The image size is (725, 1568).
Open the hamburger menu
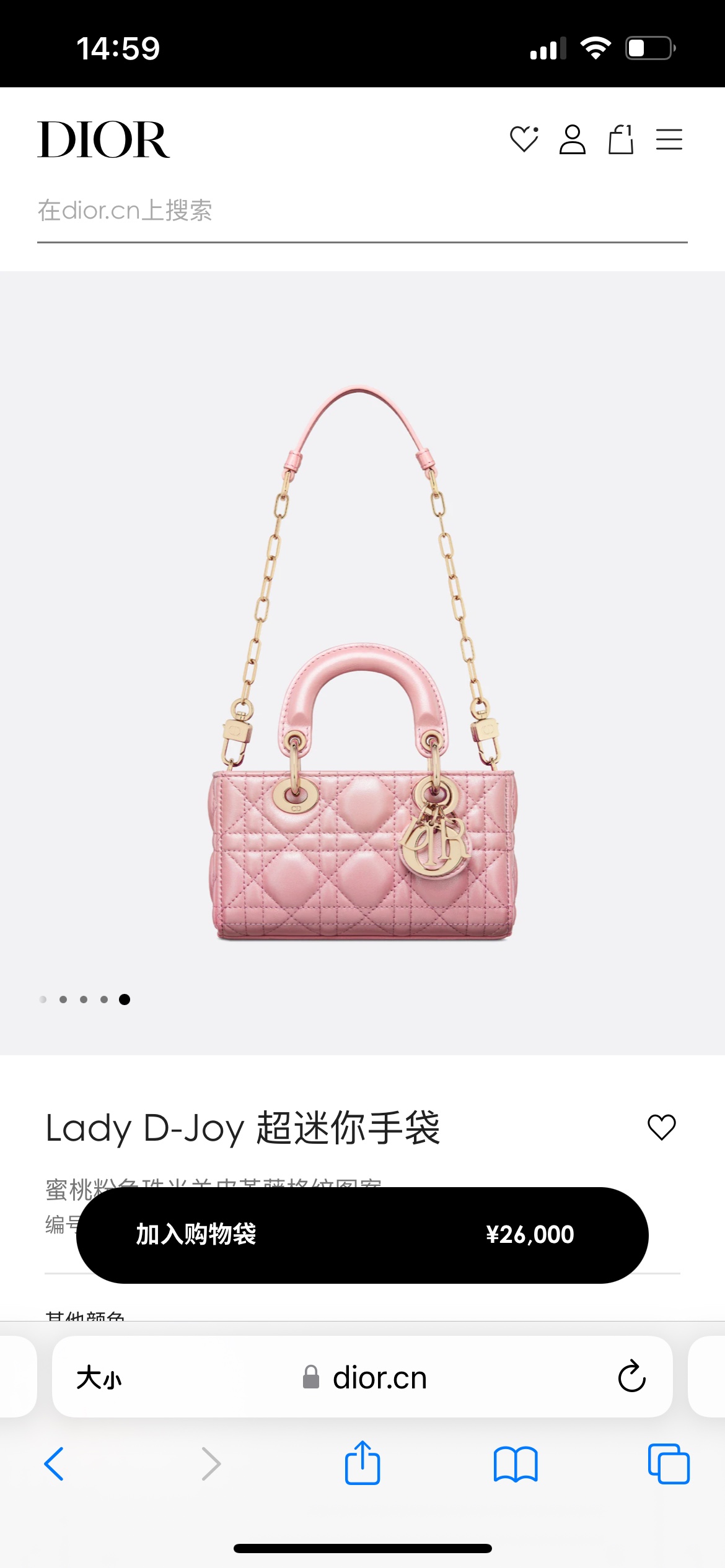pos(669,139)
